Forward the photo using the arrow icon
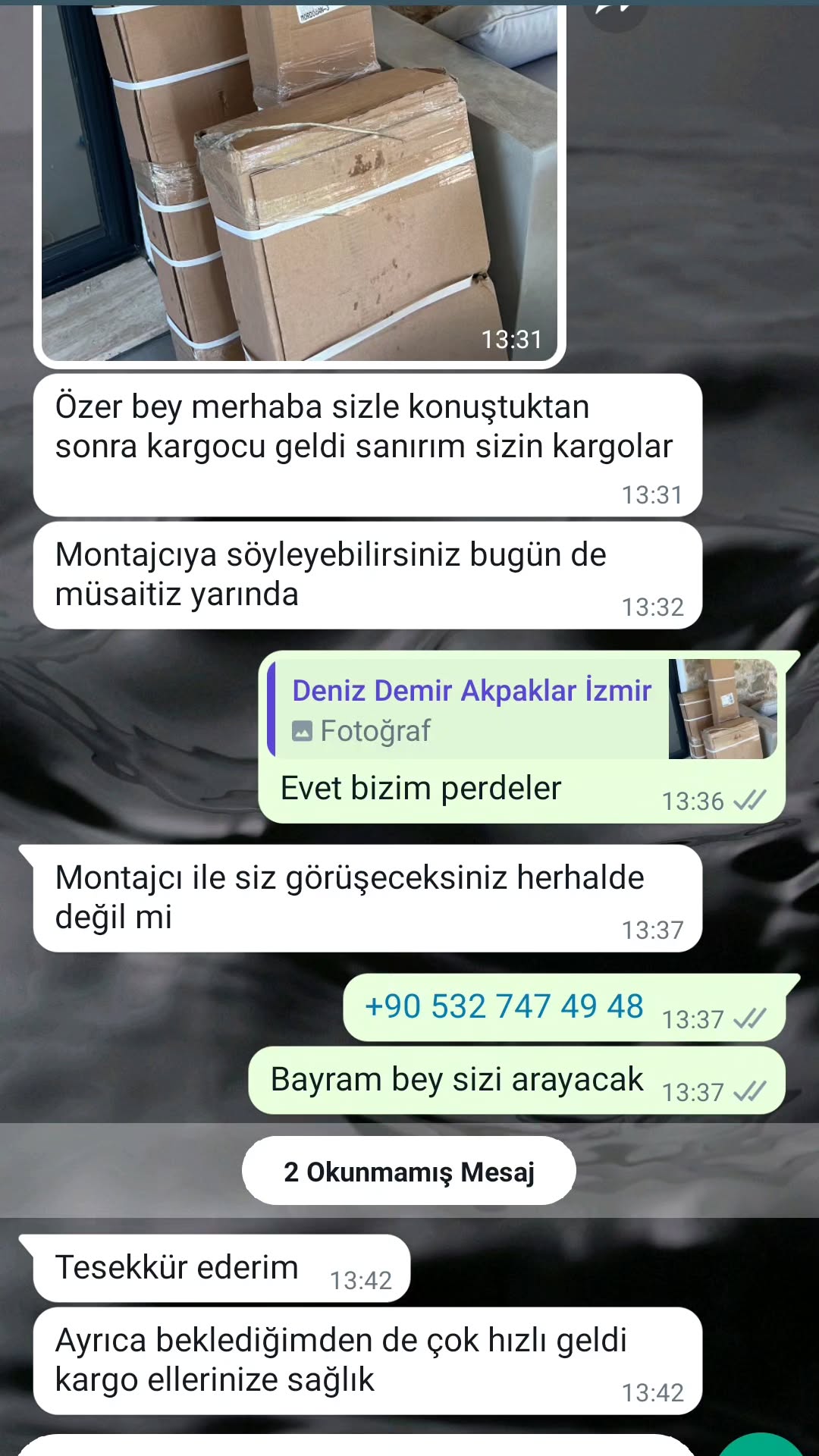This screenshot has height=1456, width=819. tap(614, 9)
